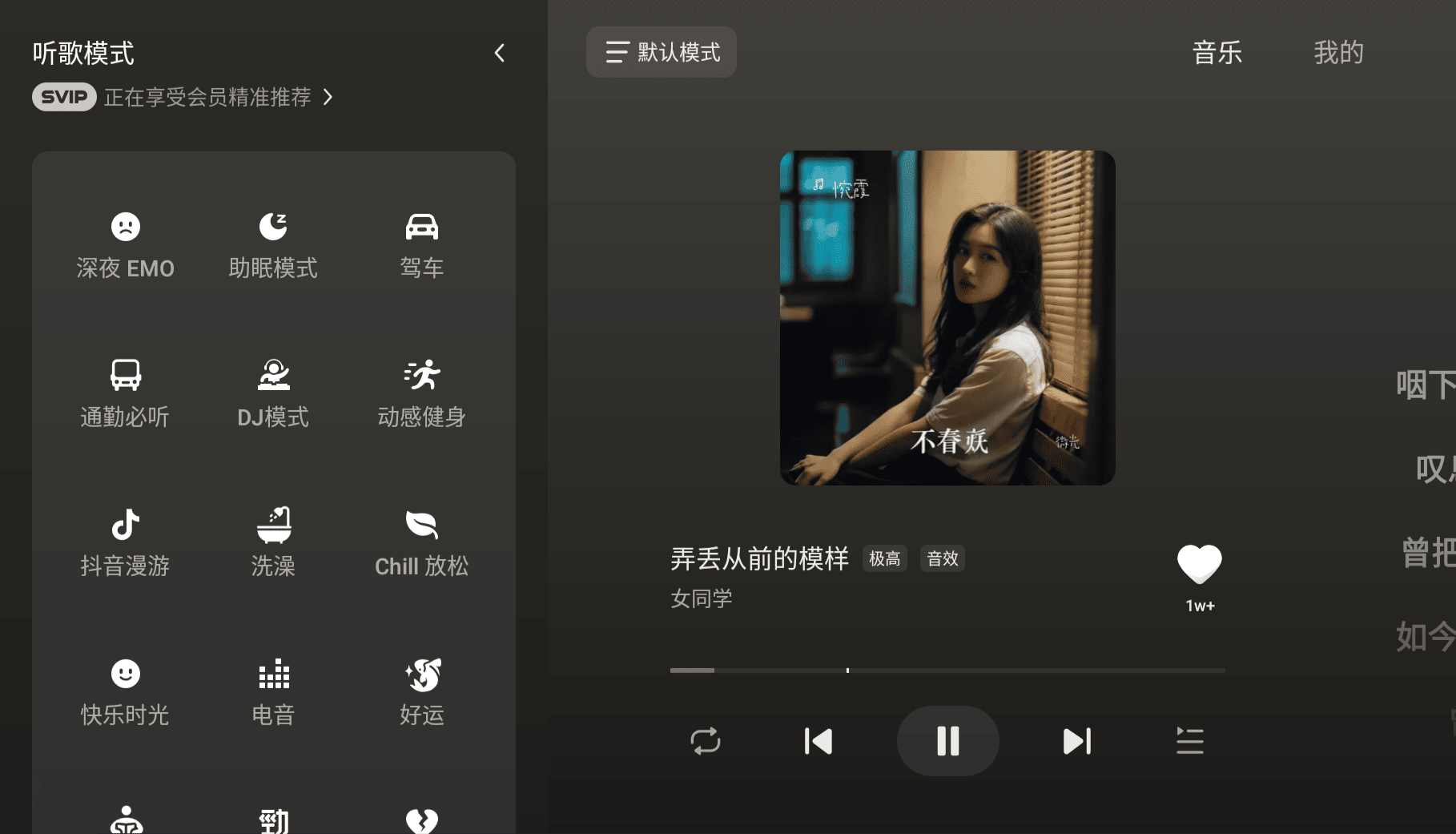This screenshot has width=1456, height=834.
Task: Open the SVIP 正在享受会员精准推荐 link
Action: point(183,97)
